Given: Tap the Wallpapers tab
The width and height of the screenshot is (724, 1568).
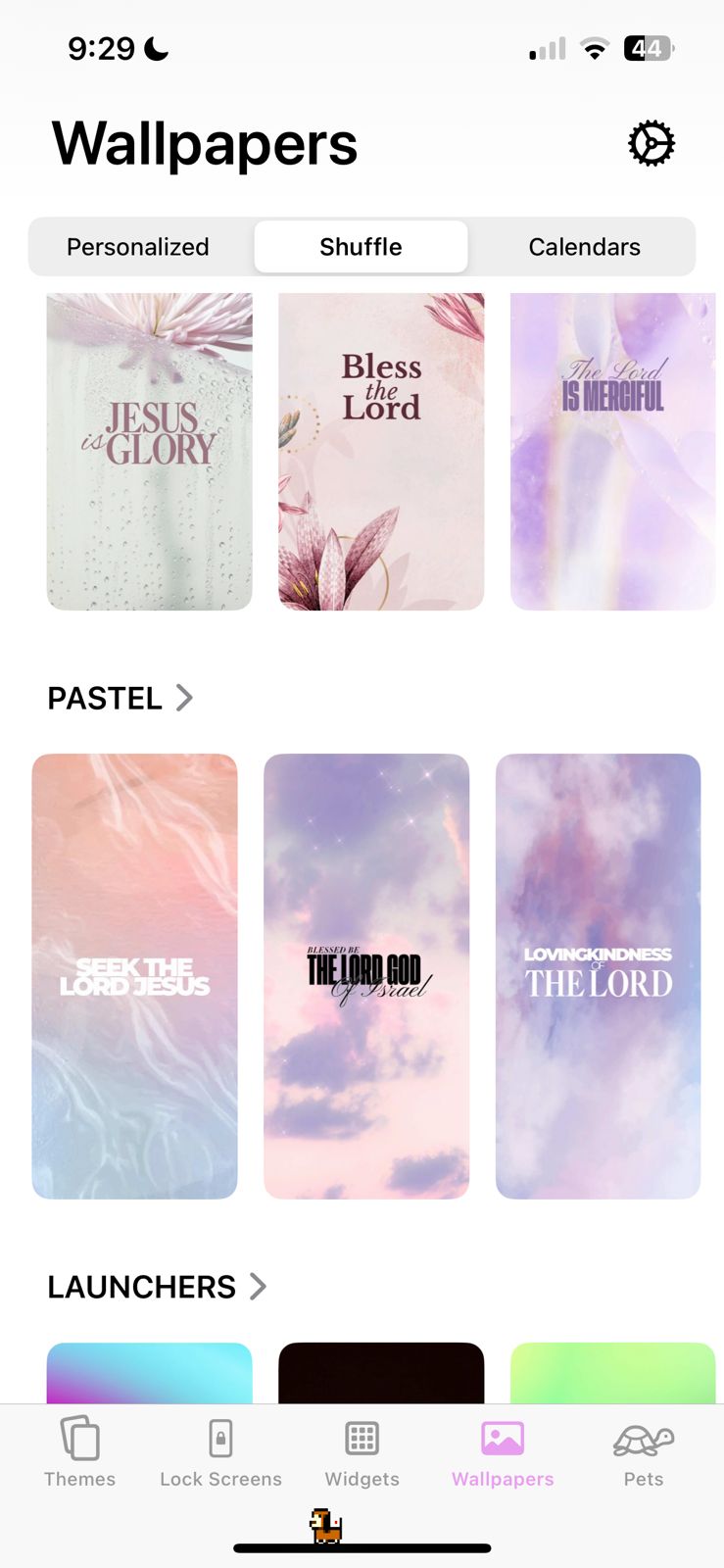Looking at the screenshot, I should pyautogui.click(x=503, y=1453).
